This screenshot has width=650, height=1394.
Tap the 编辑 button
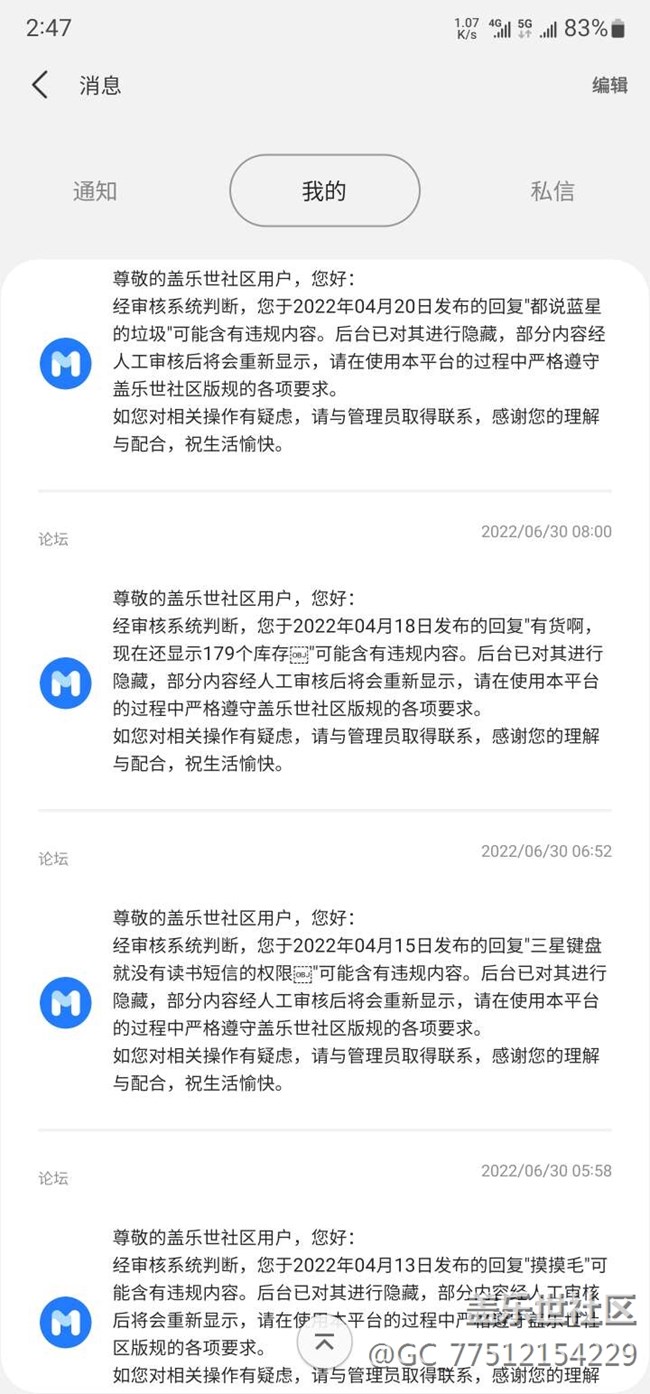click(609, 85)
